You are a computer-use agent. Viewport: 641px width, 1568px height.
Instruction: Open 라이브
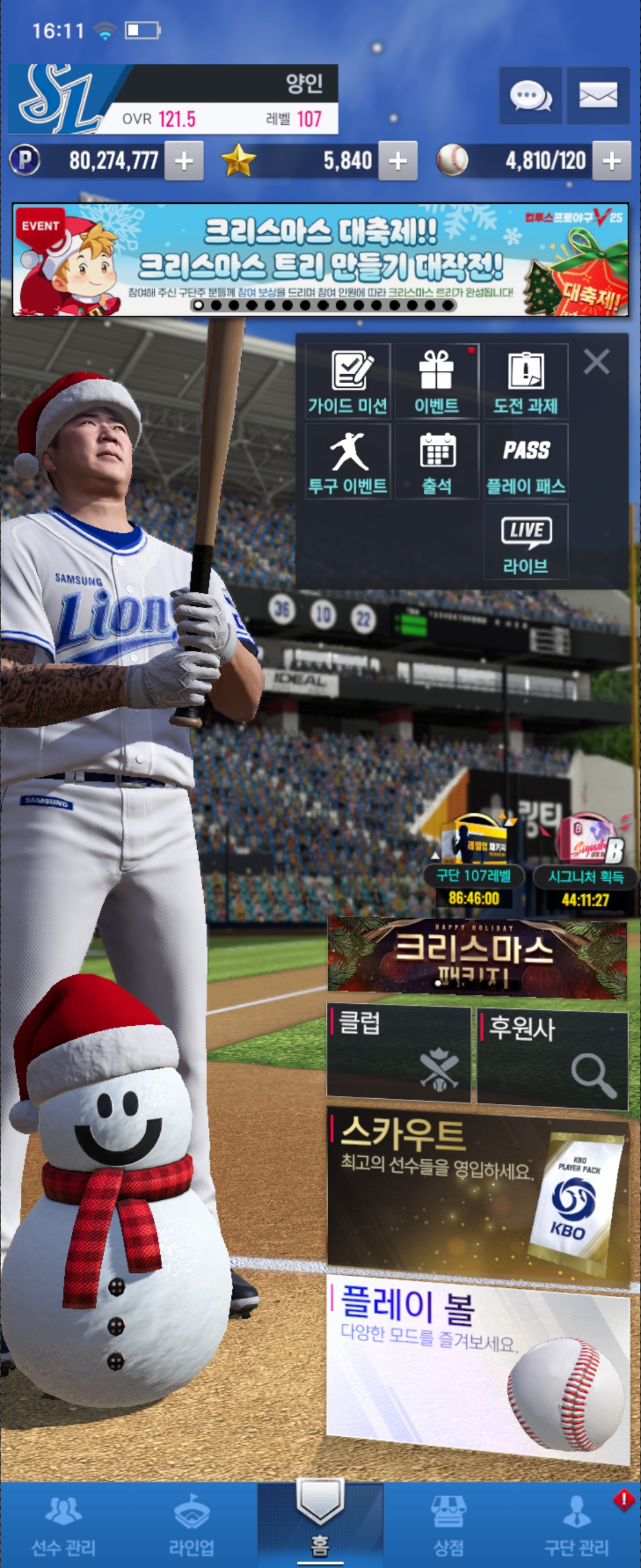click(x=526, y=542)
